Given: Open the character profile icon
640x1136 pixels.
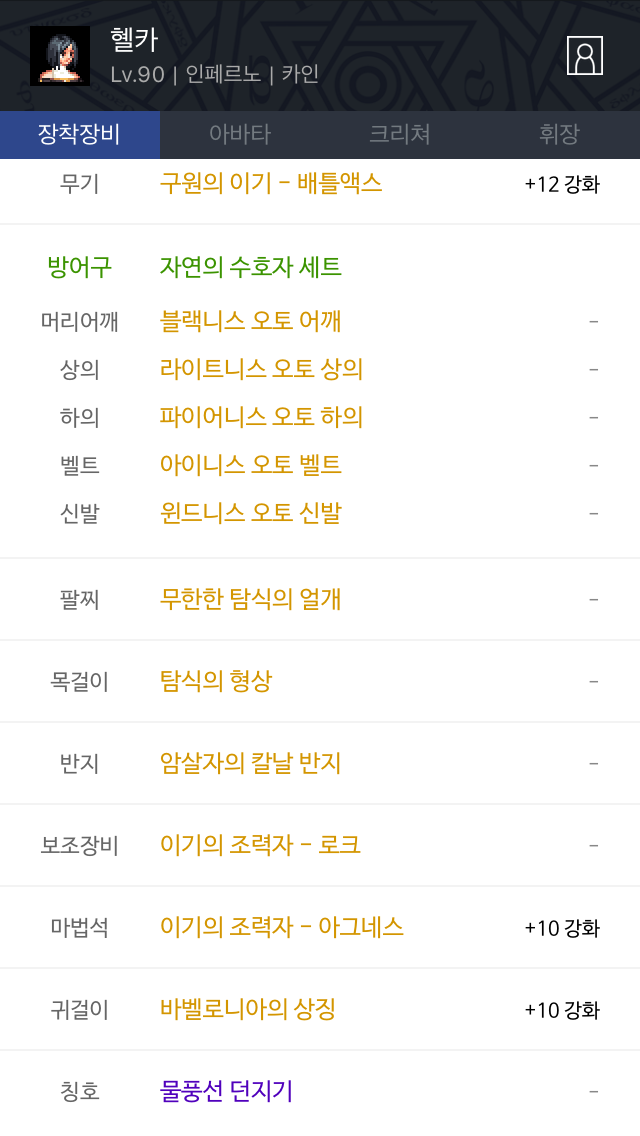Looking at the screenshot, I should (x=584, y=56).
